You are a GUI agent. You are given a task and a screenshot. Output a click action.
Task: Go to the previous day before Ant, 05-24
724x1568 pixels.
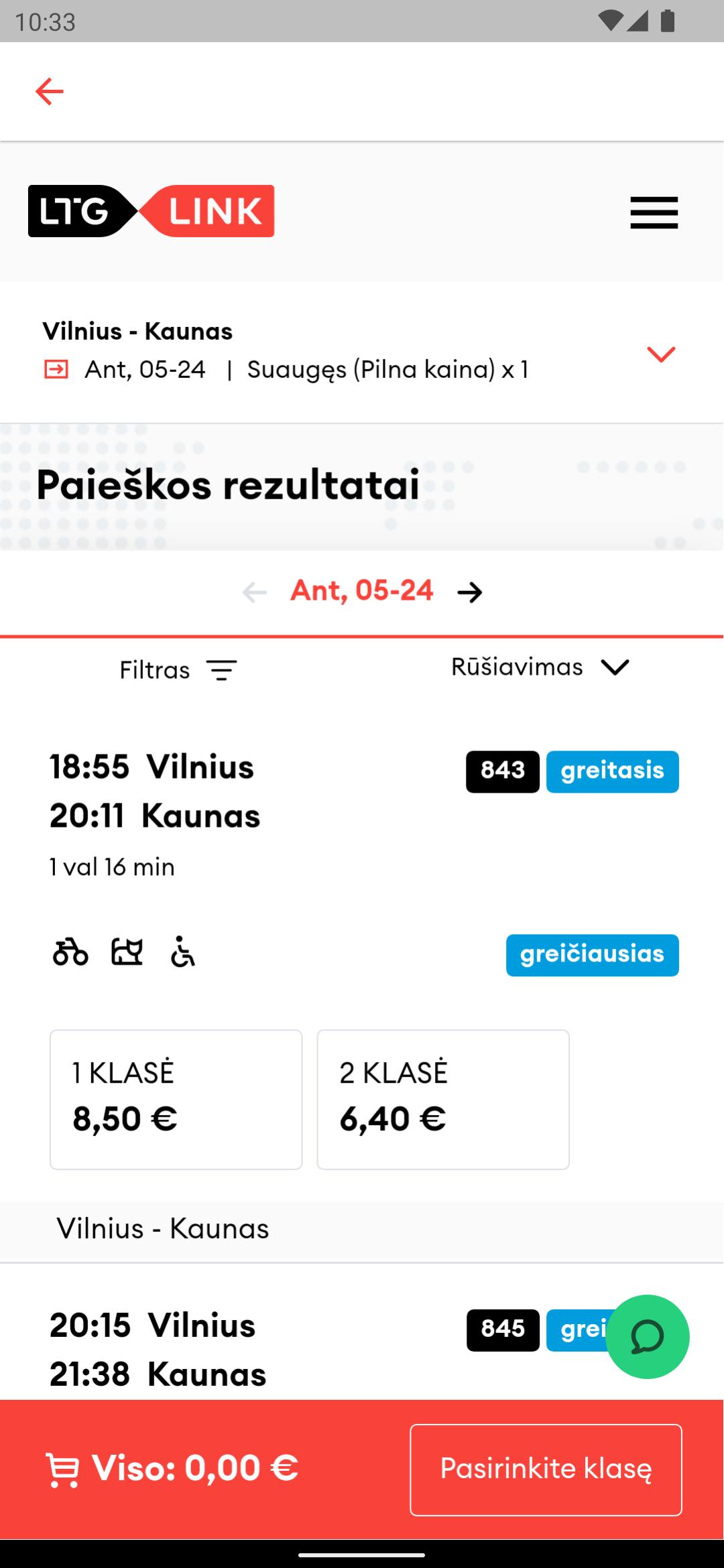coord(254,592)
